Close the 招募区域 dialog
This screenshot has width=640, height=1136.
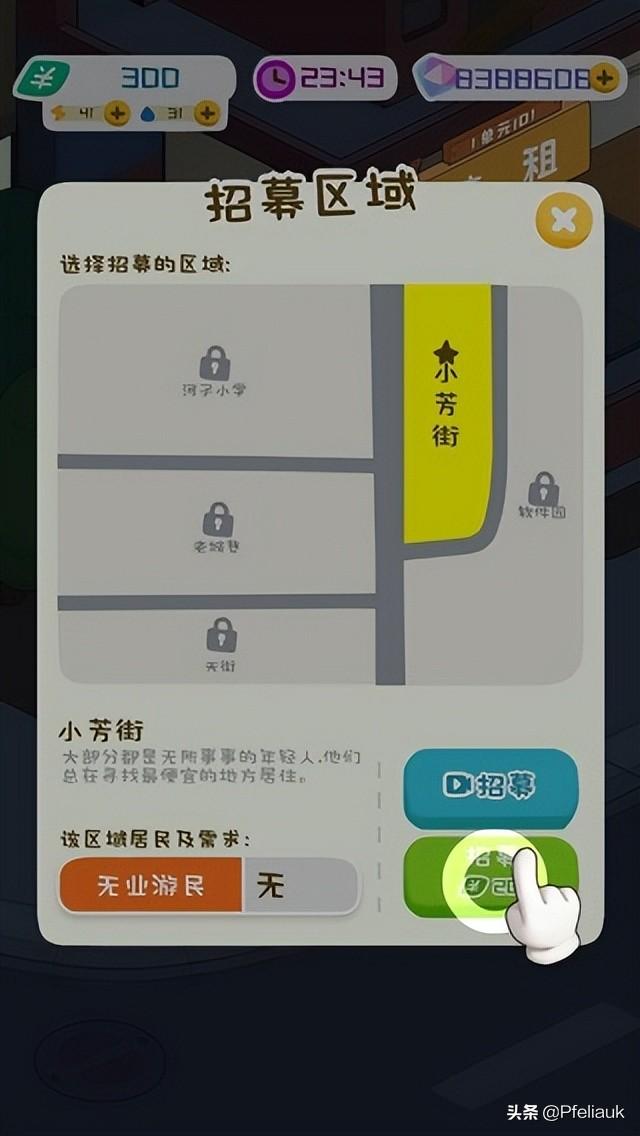tap(564, 220)
